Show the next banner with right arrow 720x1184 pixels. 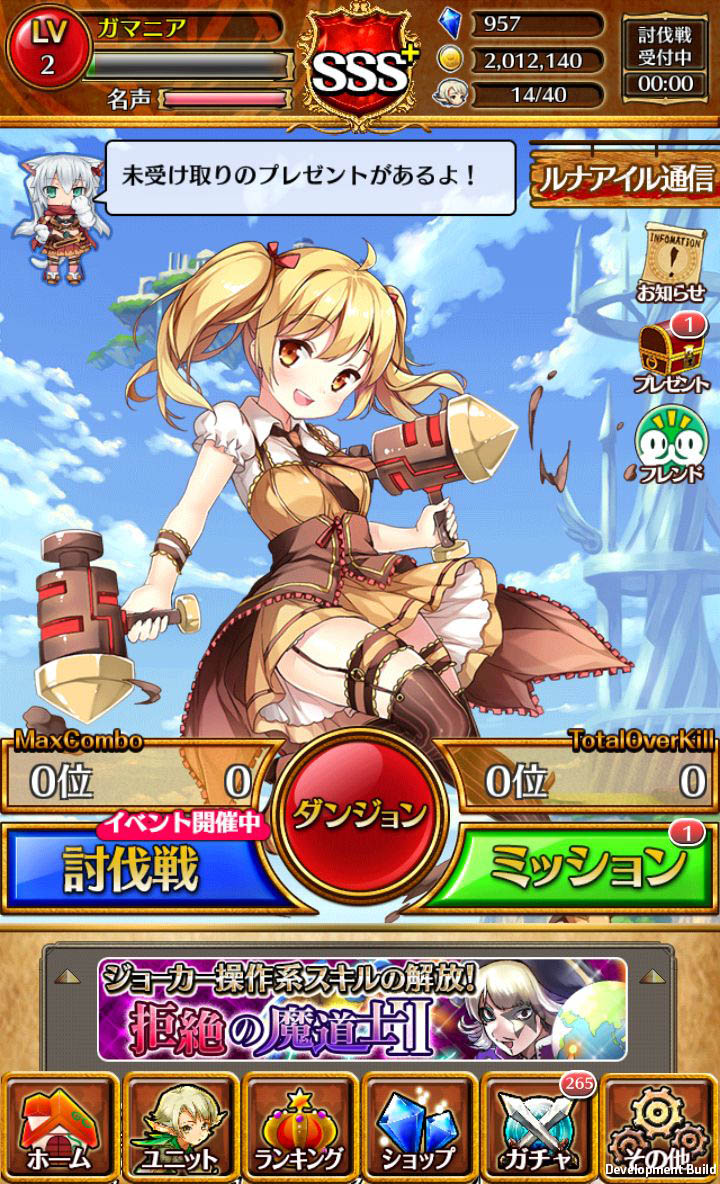(655, 974)
